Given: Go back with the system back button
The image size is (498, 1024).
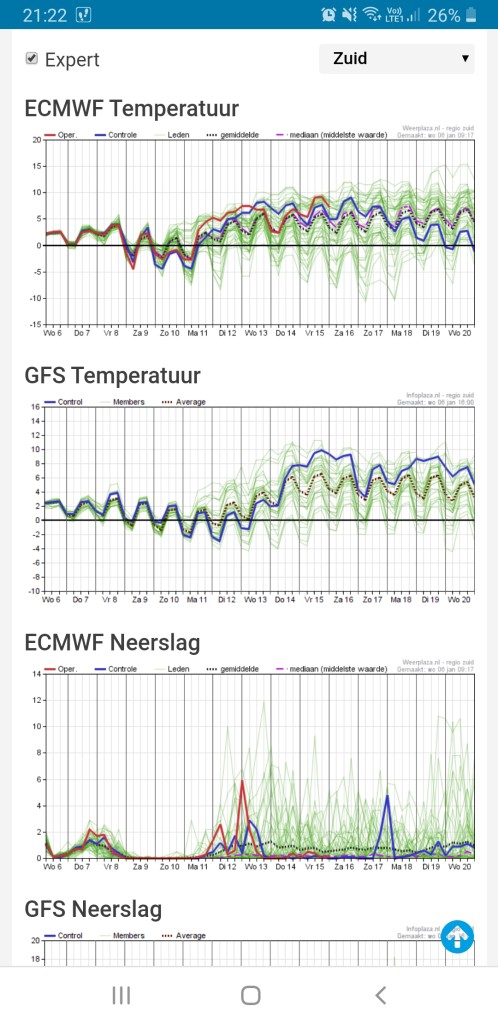Looking at the screenshot, I should tap(381, 995).
